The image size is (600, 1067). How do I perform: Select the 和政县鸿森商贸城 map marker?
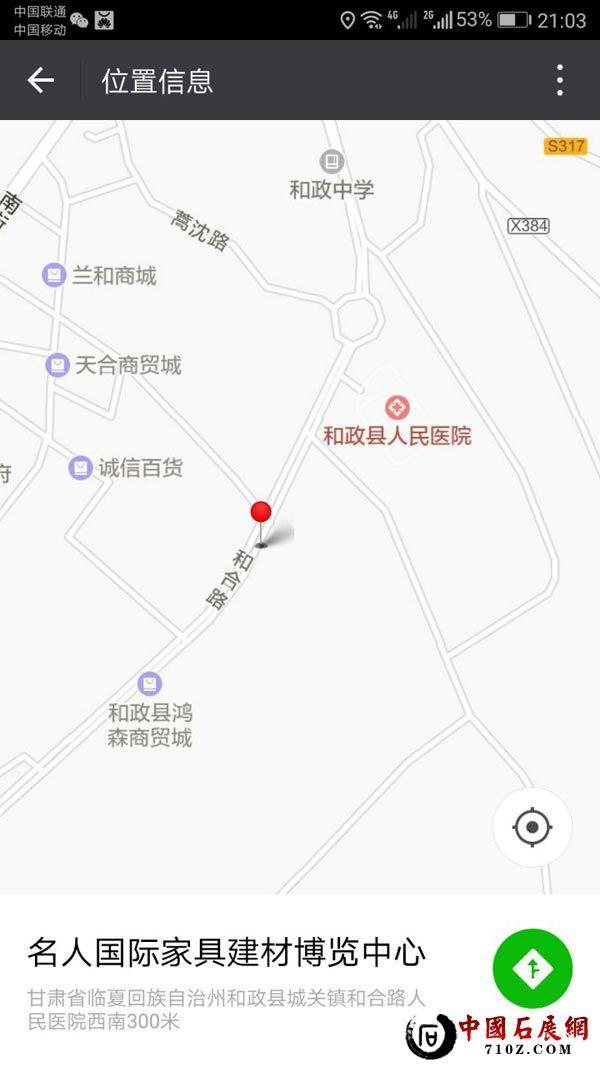pyautogui.click(x=150, y=684)
